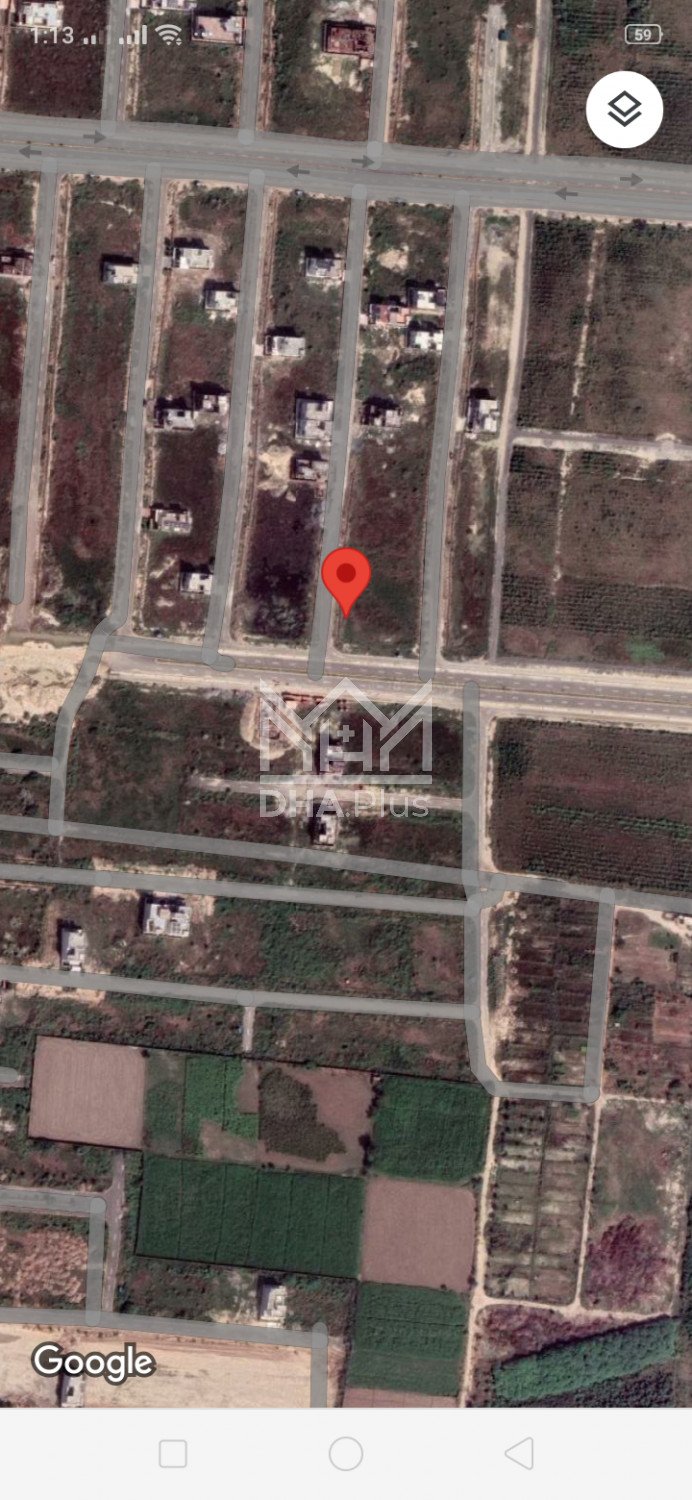Viewport: 692px width, 1500px height.
Task: Tap the red dropped location pin
Action: (346, 578)
